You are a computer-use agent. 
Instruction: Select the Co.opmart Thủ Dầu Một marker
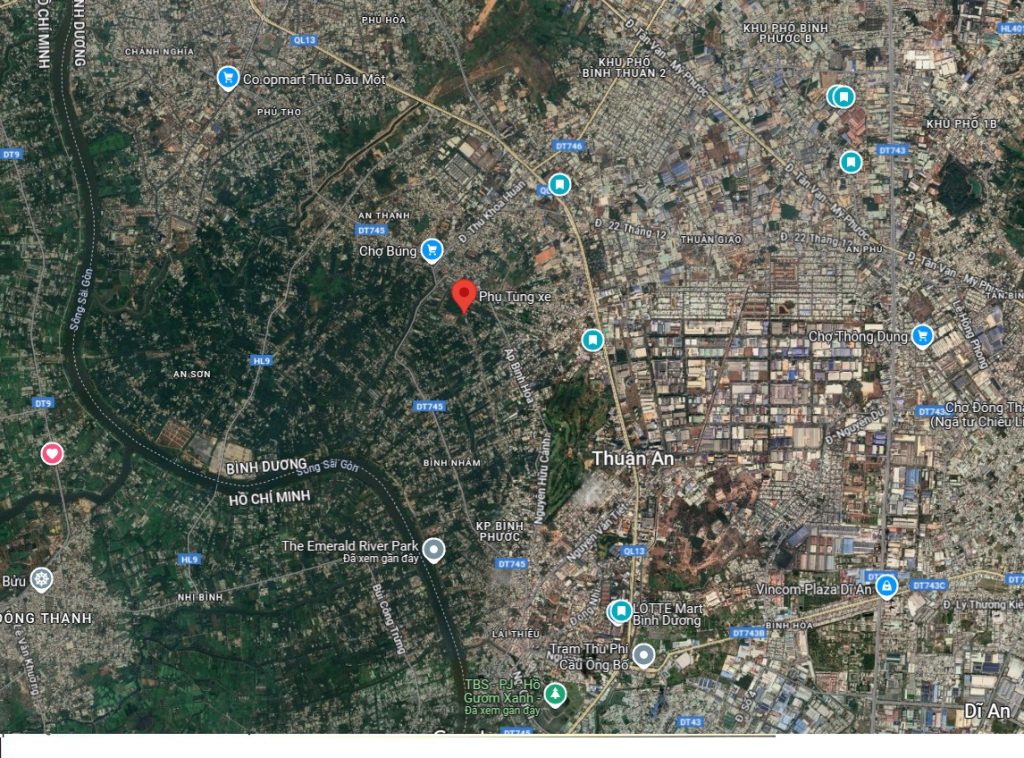click(x=228, y=77)
